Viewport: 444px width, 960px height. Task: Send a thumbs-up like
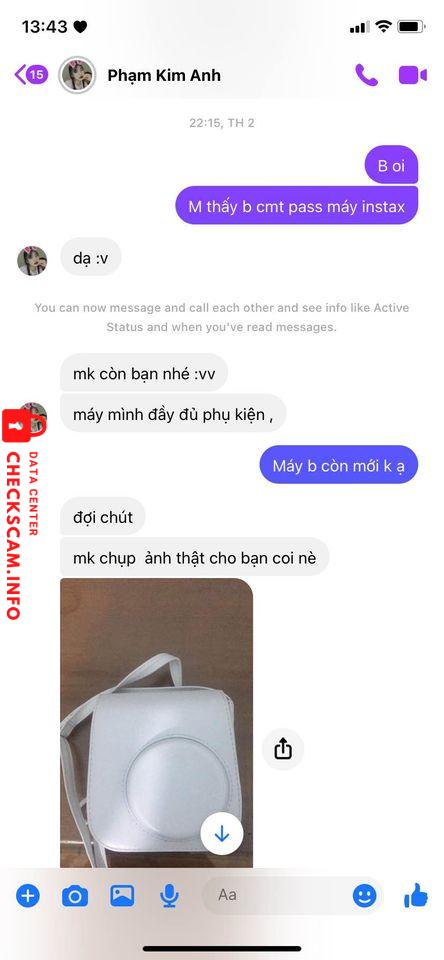tap(416, 896)
